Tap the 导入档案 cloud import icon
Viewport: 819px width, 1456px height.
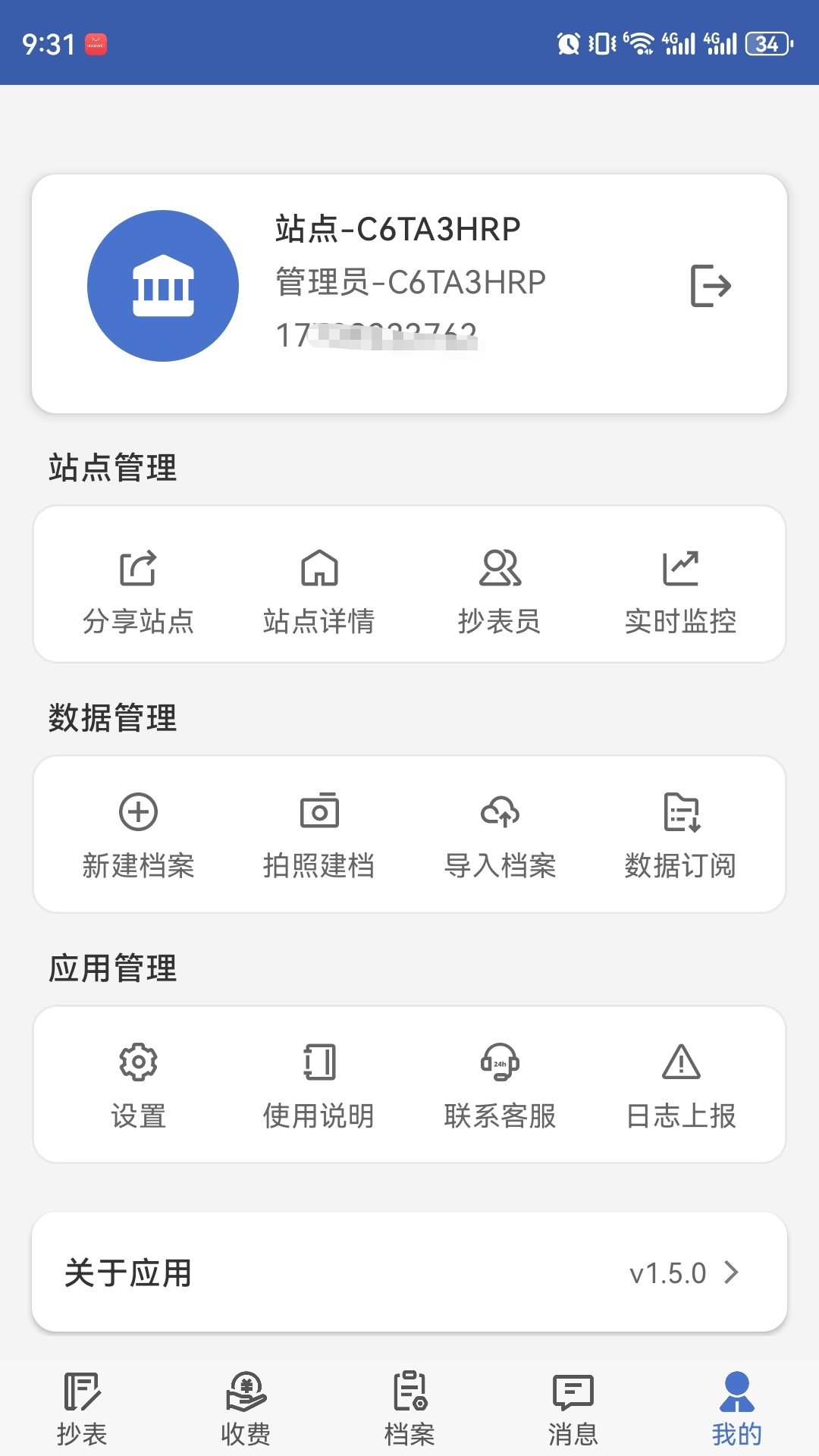click(x=500, y=813)
